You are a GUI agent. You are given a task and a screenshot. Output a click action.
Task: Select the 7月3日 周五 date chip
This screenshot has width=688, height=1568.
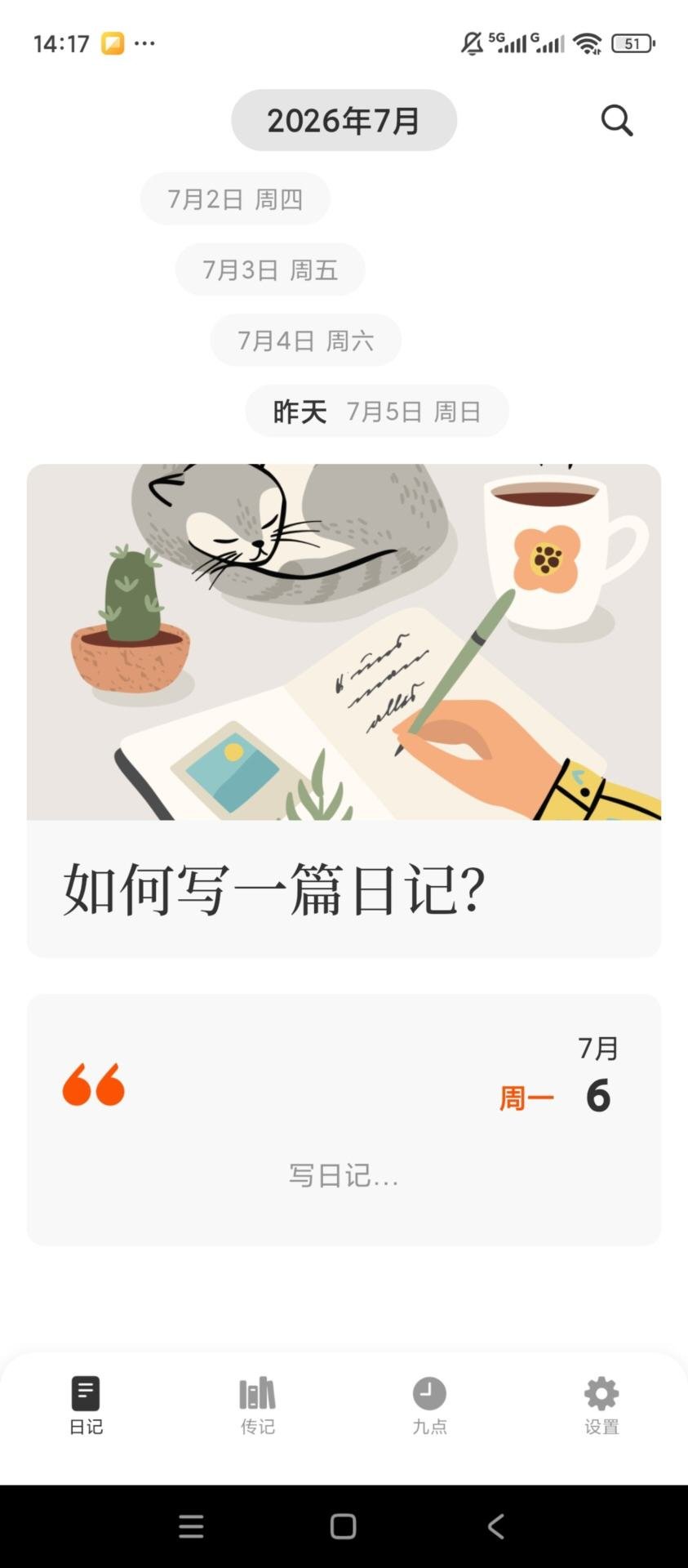(x=270, y=269)
